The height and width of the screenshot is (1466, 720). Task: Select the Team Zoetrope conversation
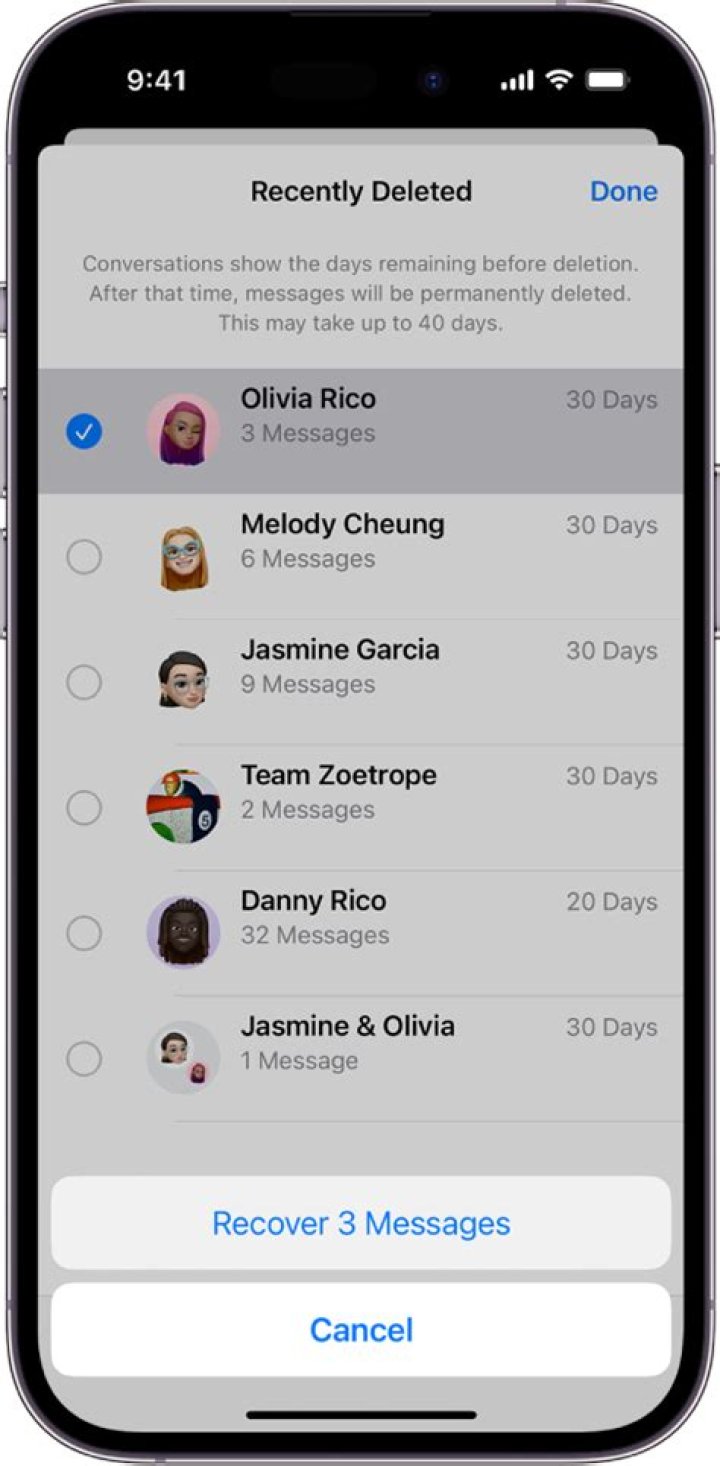point(84,808)
